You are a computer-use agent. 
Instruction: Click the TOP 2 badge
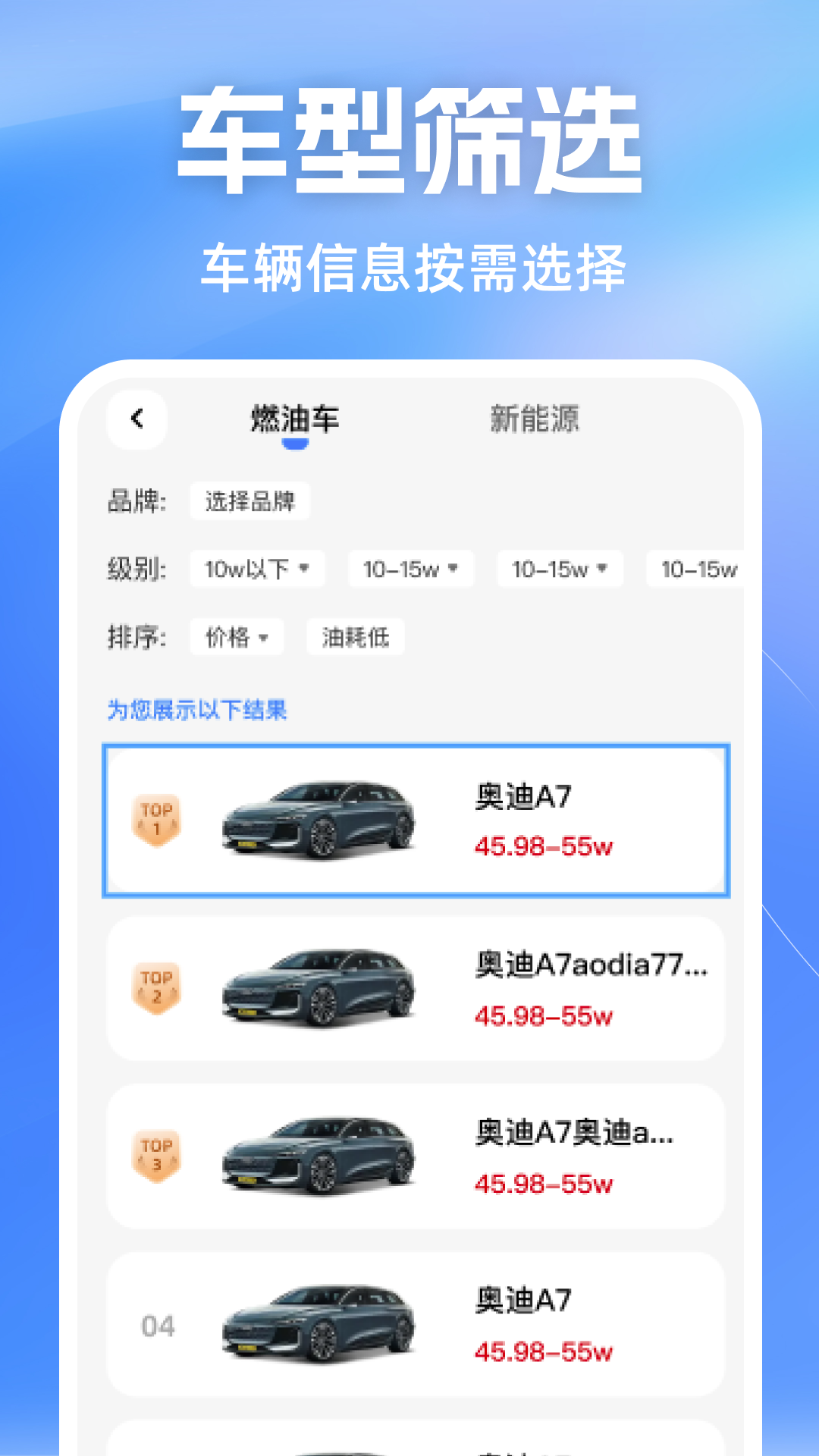(x=155, y=986)
